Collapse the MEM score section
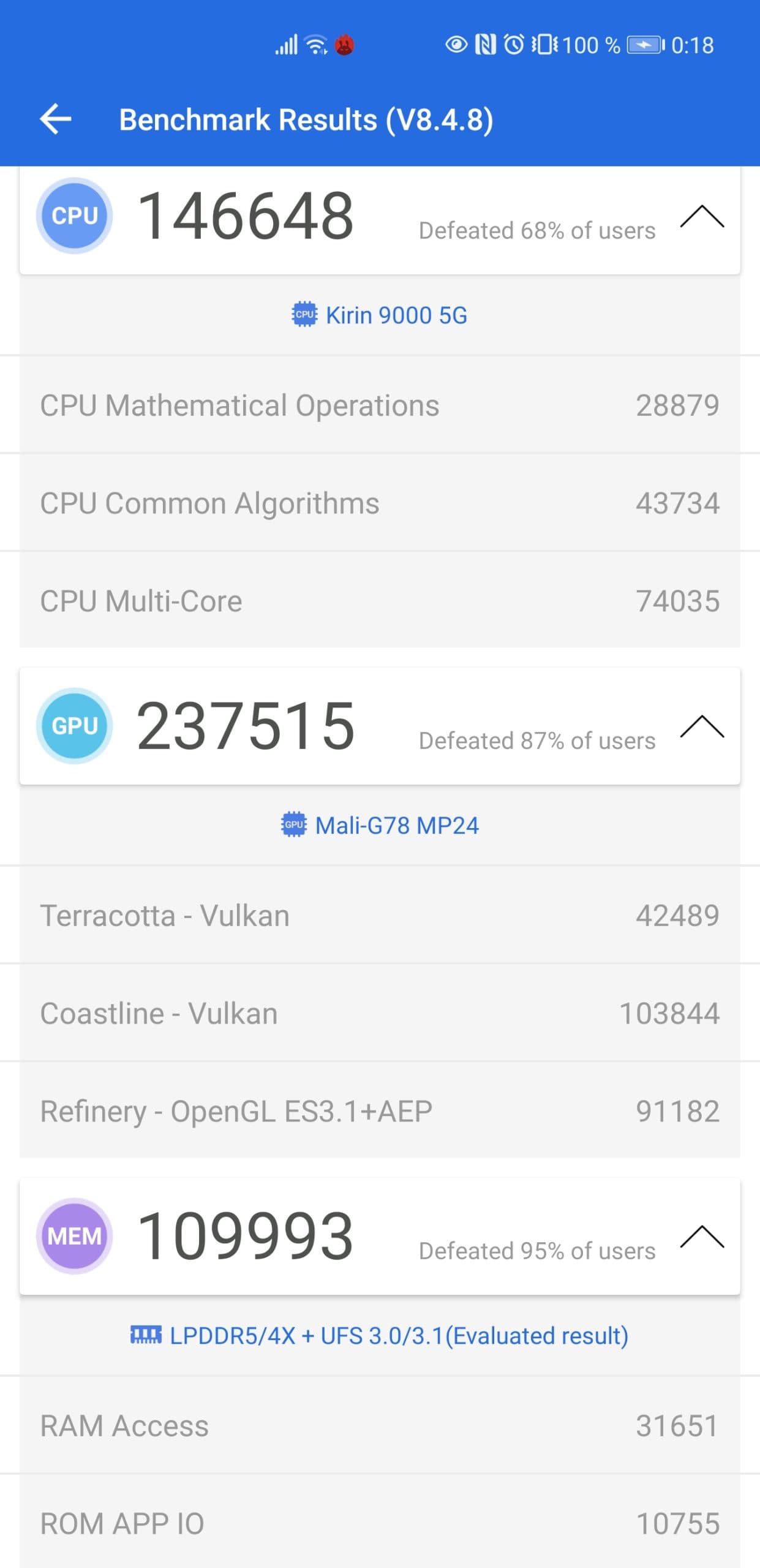The height and width of the screenshot is (1568, 760). [x=702, y=1237]
